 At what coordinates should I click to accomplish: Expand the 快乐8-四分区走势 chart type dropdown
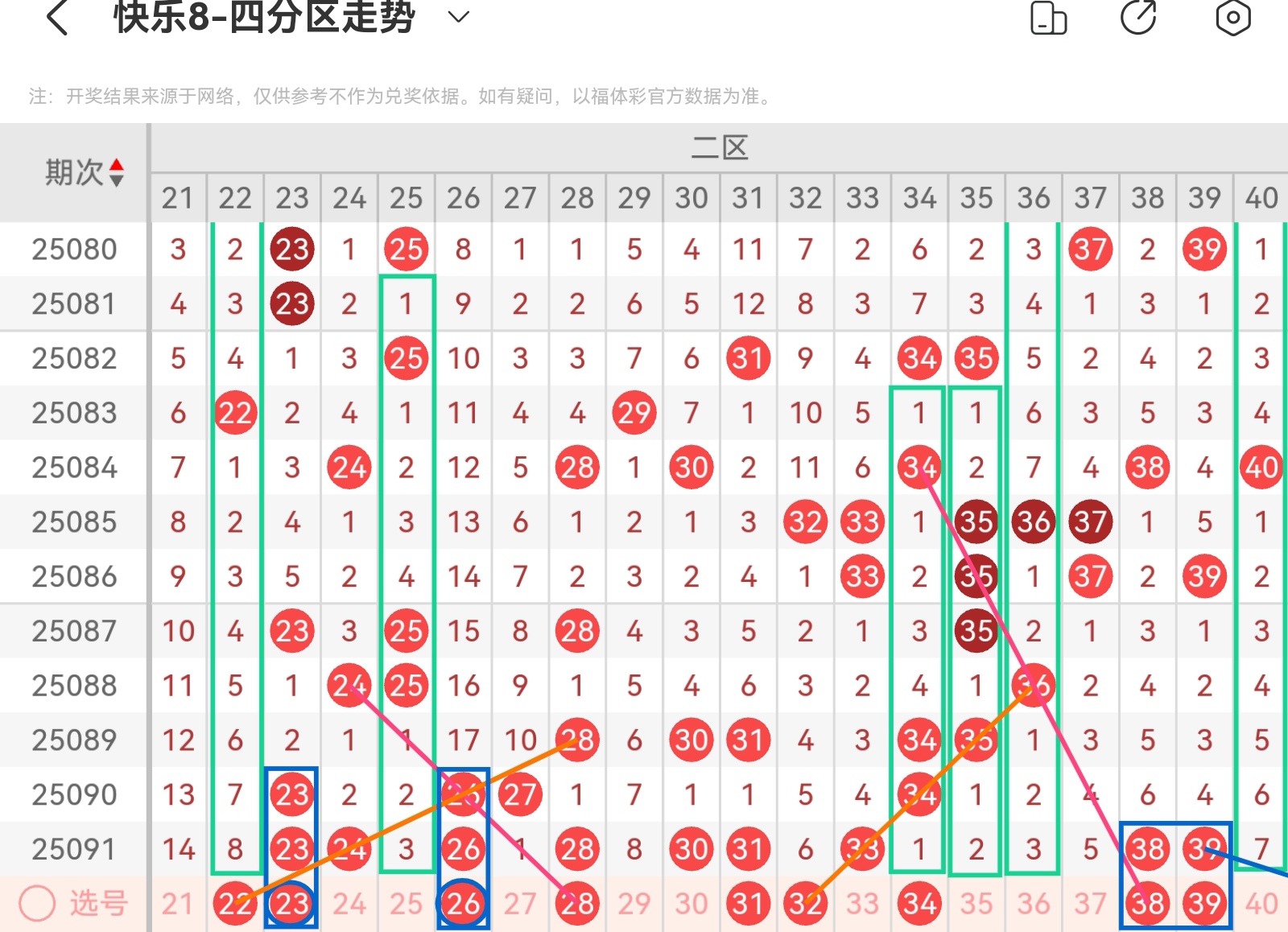click(458, 17)
